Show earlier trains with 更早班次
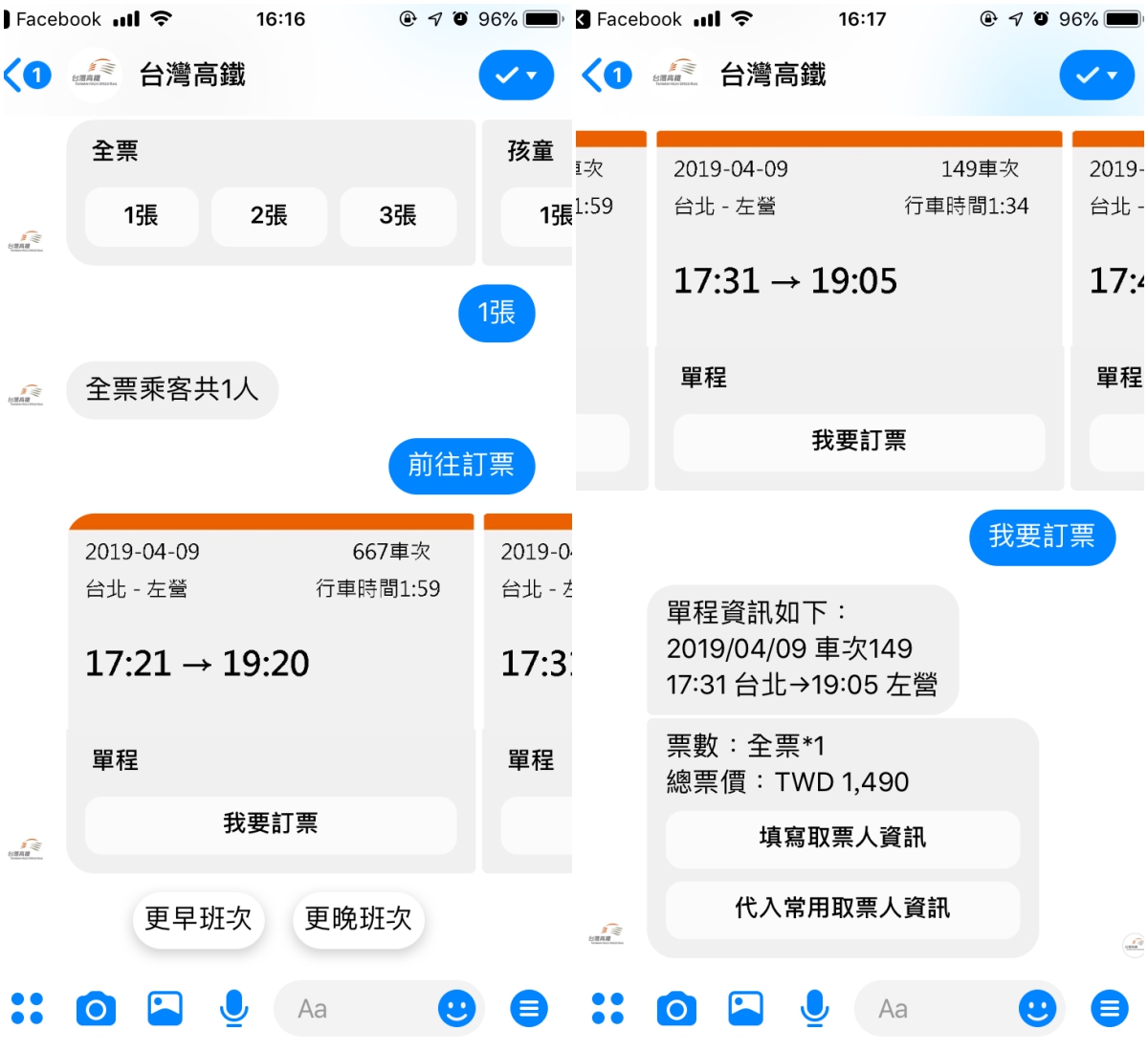Image resolution: width=1148 pixels, height=1052 pixels. [198, 919]
